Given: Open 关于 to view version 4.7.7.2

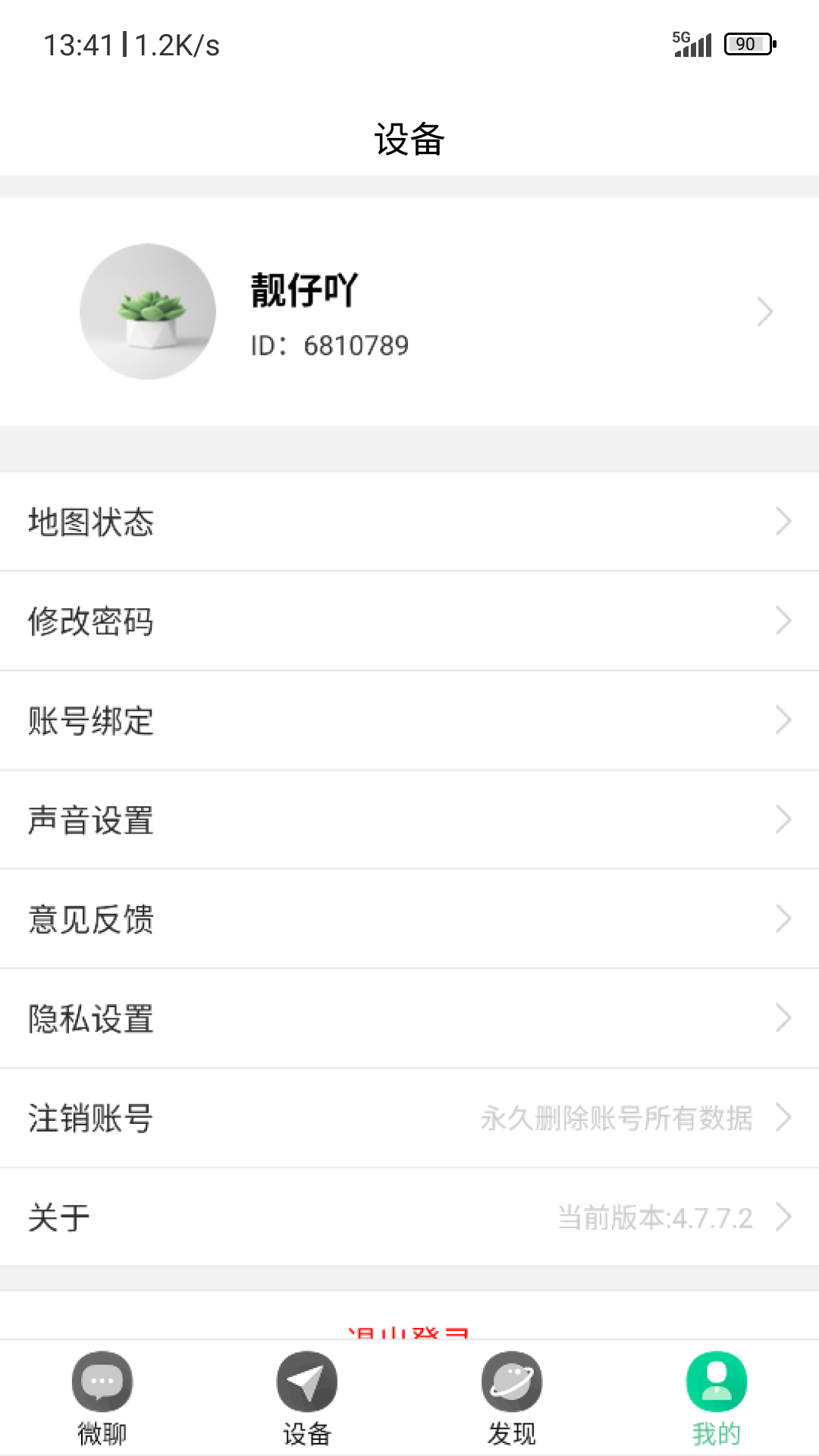Looking at the screenshot, I should (409, 1217).
